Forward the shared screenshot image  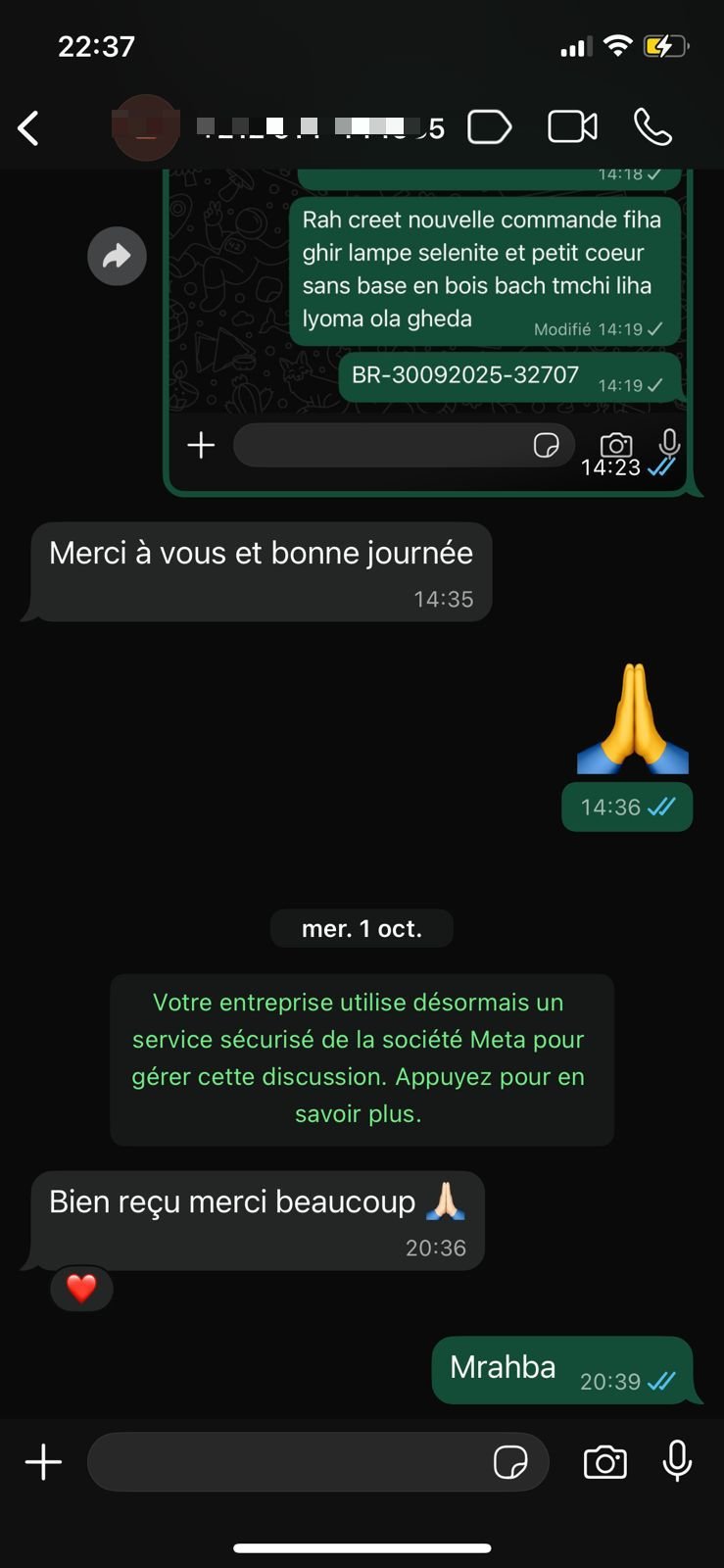tap(117, 257)
